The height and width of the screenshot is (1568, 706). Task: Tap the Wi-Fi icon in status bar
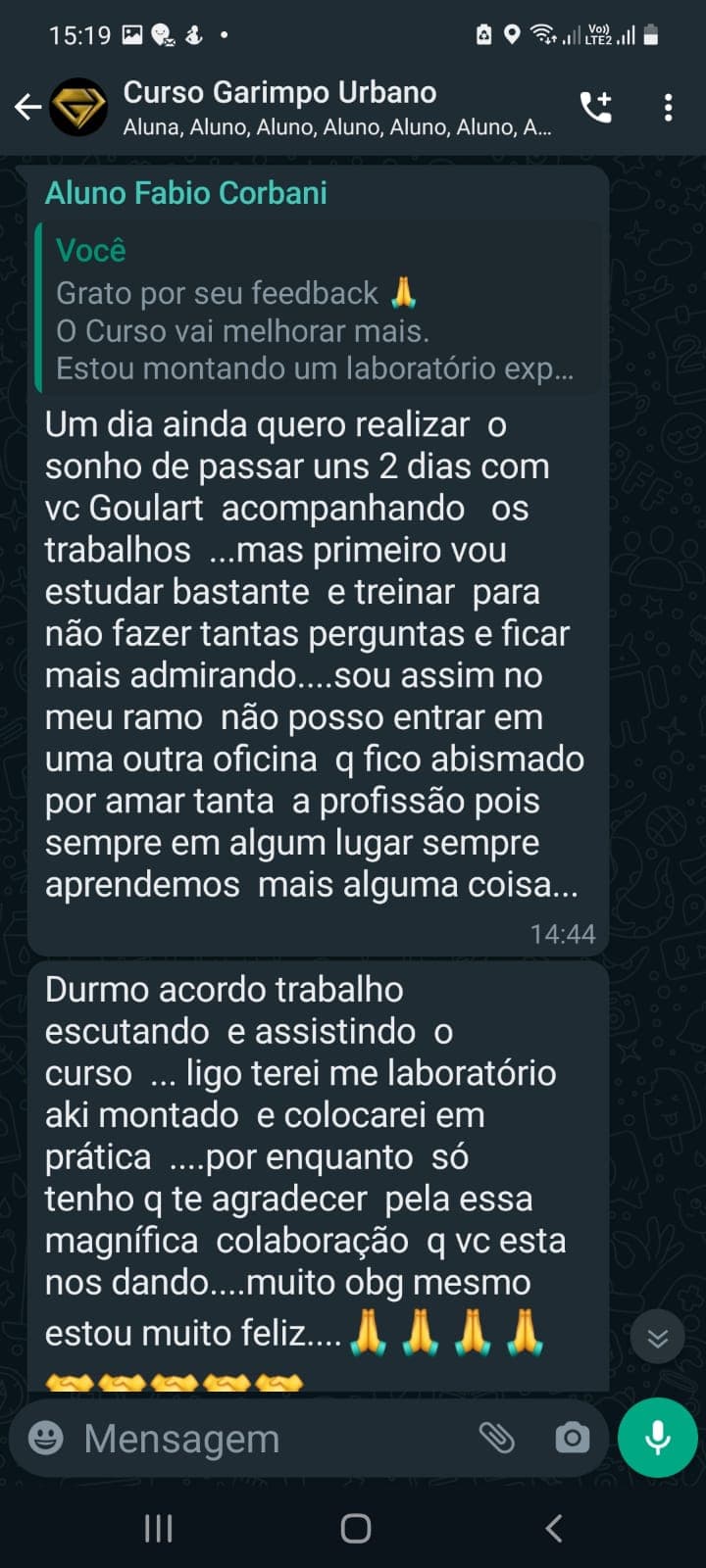click(542, 32)
